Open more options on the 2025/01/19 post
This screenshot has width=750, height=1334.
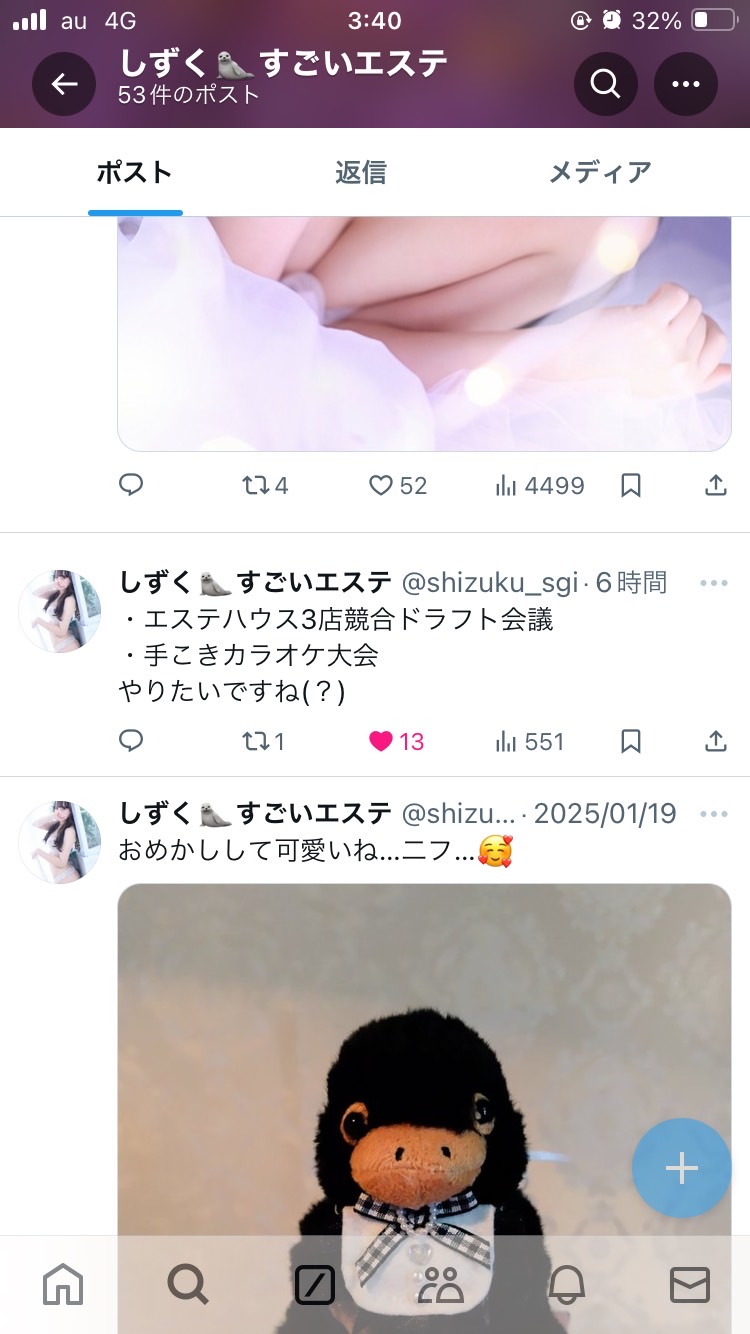click(x=713, y=814)
